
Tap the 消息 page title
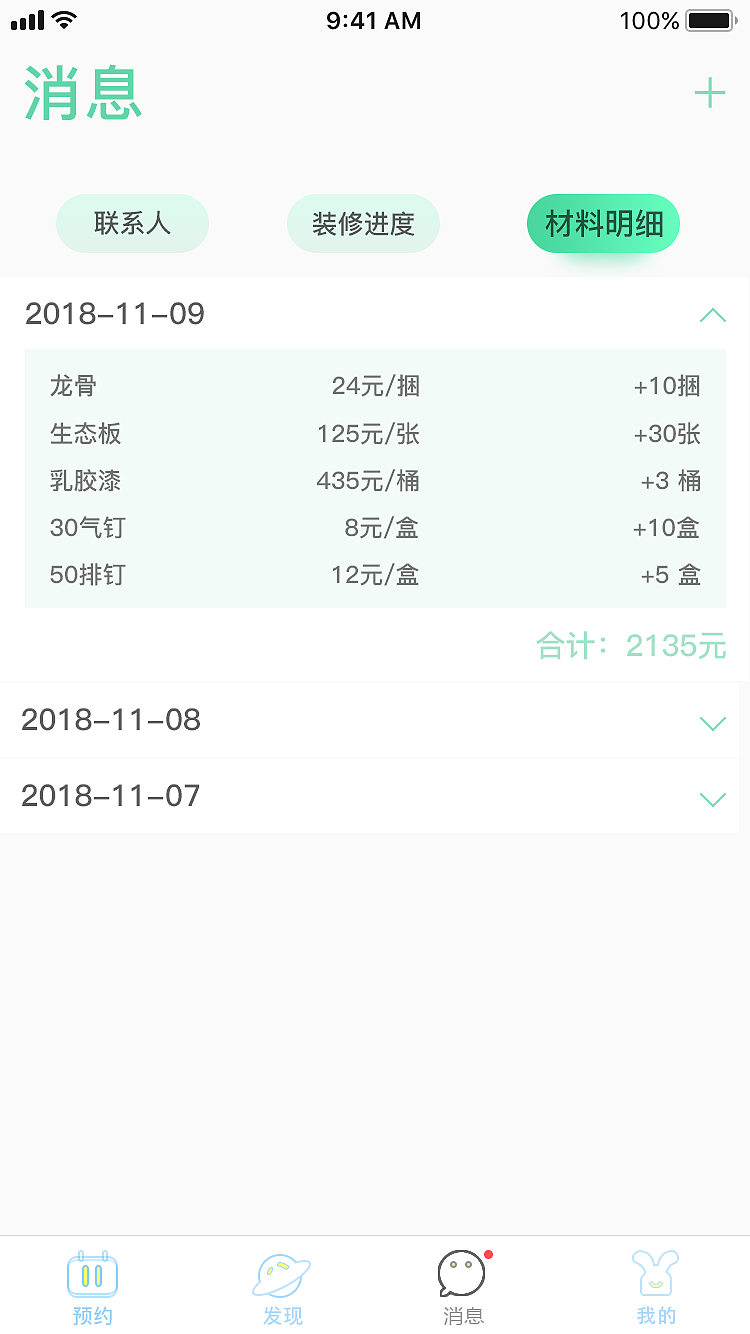point(82,95)
